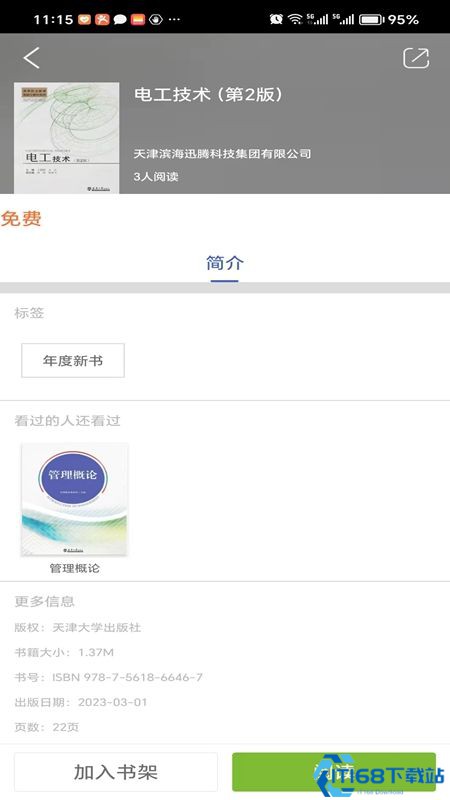Share this book via the top-right icon

coord(416,58)
